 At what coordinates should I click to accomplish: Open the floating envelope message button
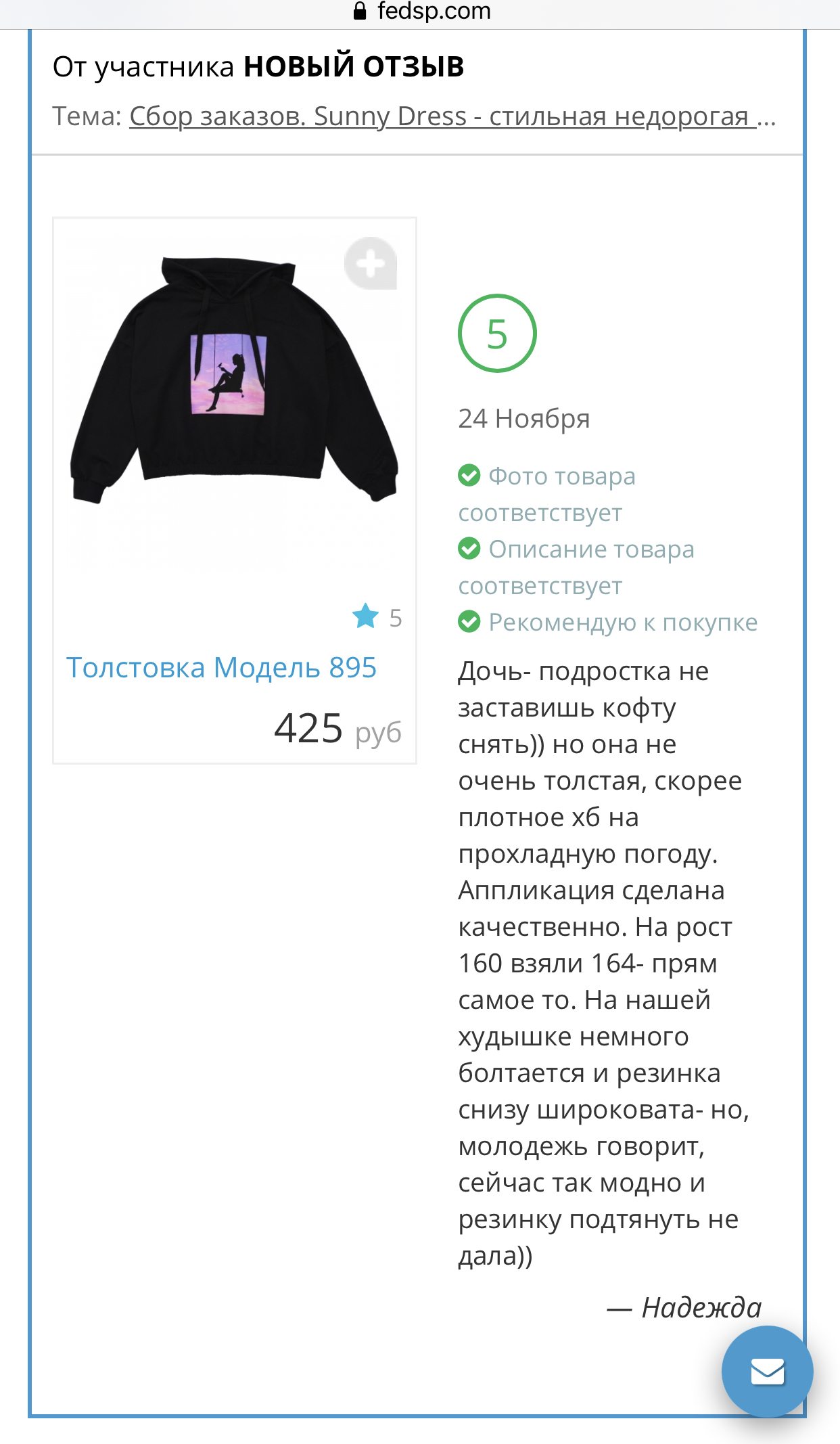click(x=767, y=1371)
